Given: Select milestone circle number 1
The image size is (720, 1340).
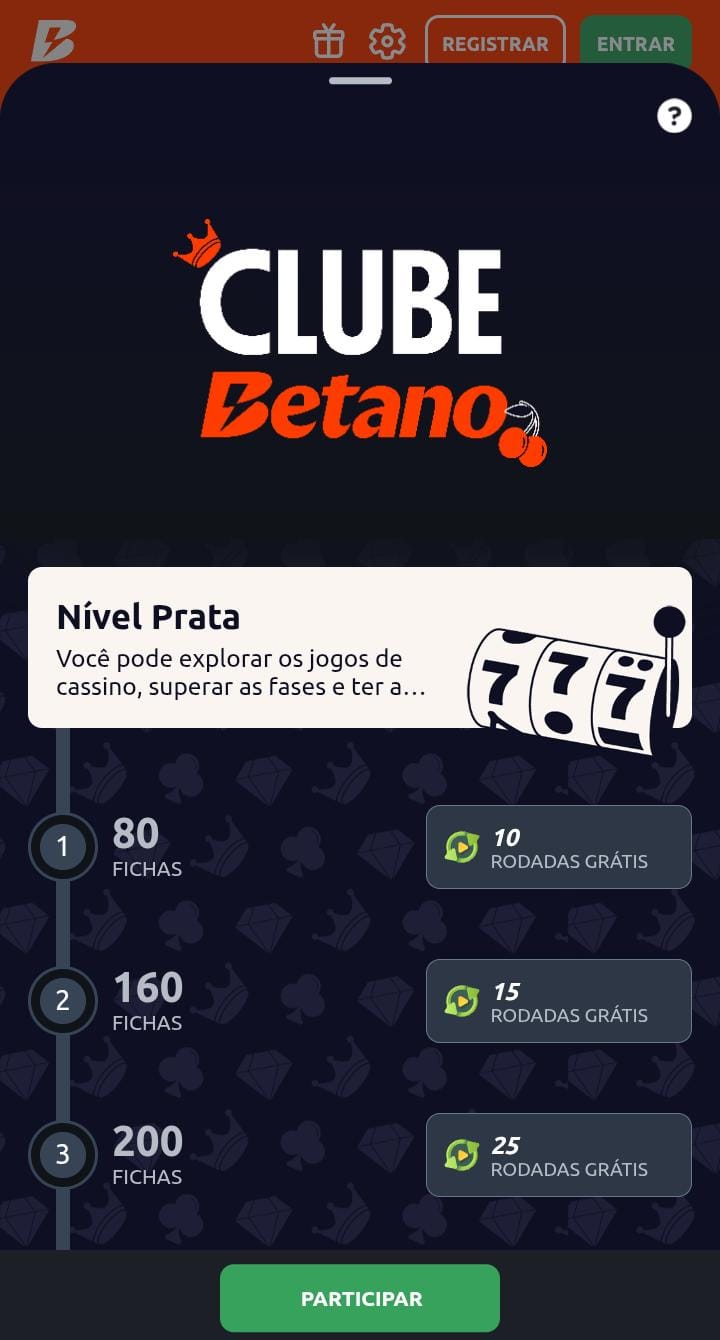Looking at the screenshot, I should (x=63, y=846).
